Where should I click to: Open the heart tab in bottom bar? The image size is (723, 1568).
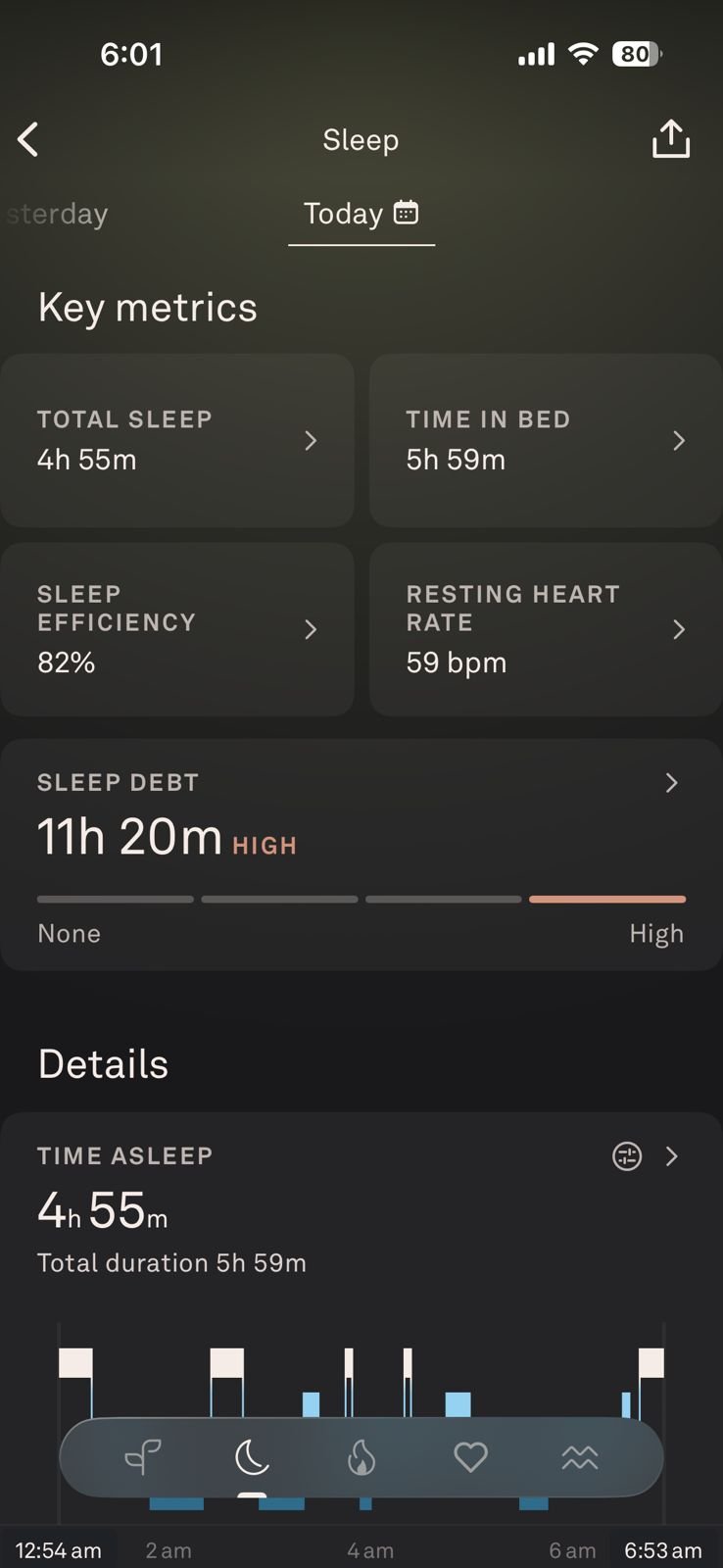pos(470,1457)
